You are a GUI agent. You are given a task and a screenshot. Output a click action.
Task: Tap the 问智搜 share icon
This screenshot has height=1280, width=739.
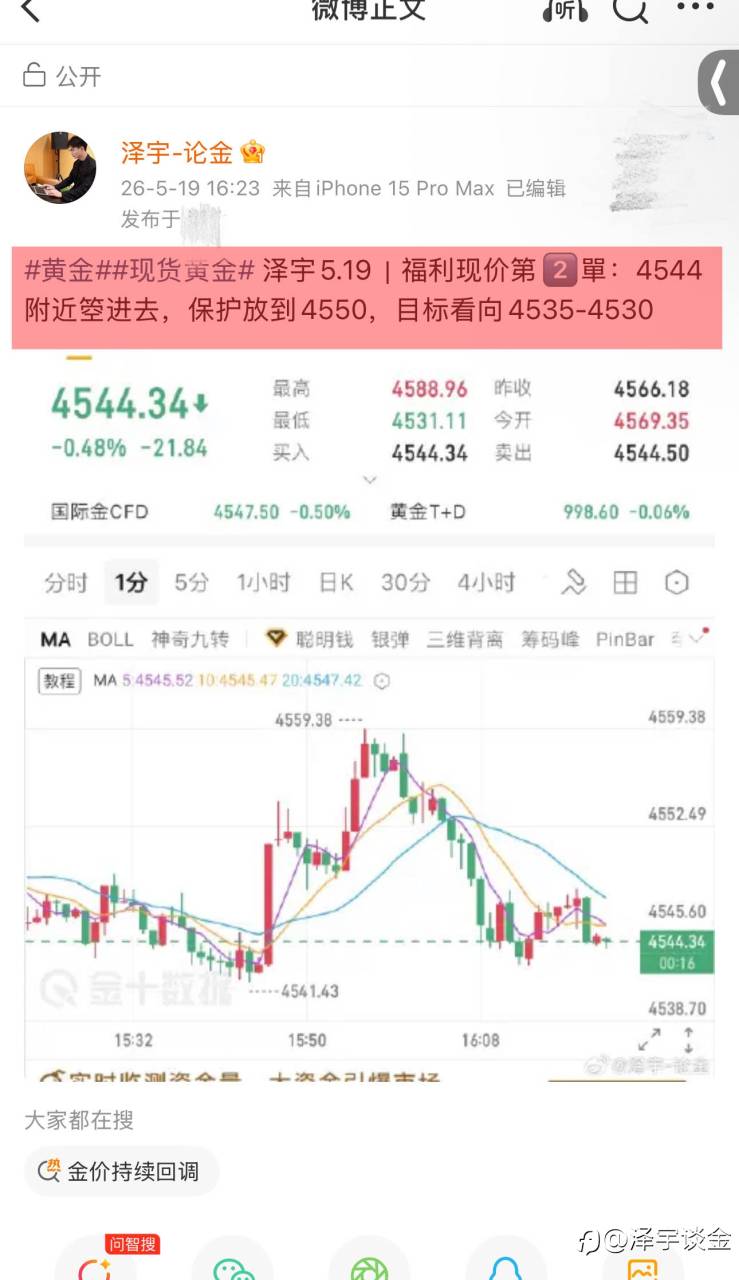click(97, 1260)
